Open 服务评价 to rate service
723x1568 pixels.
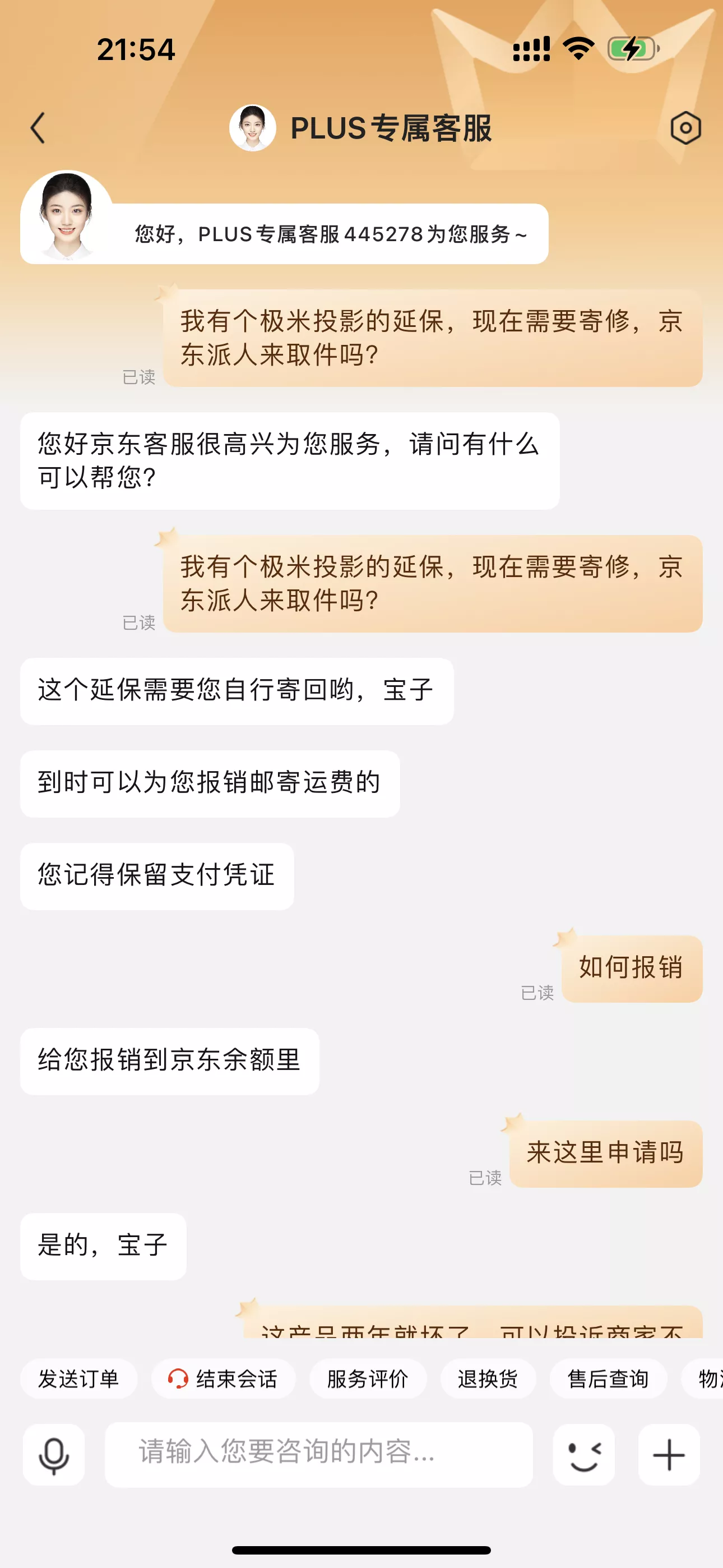point(368,1378)
